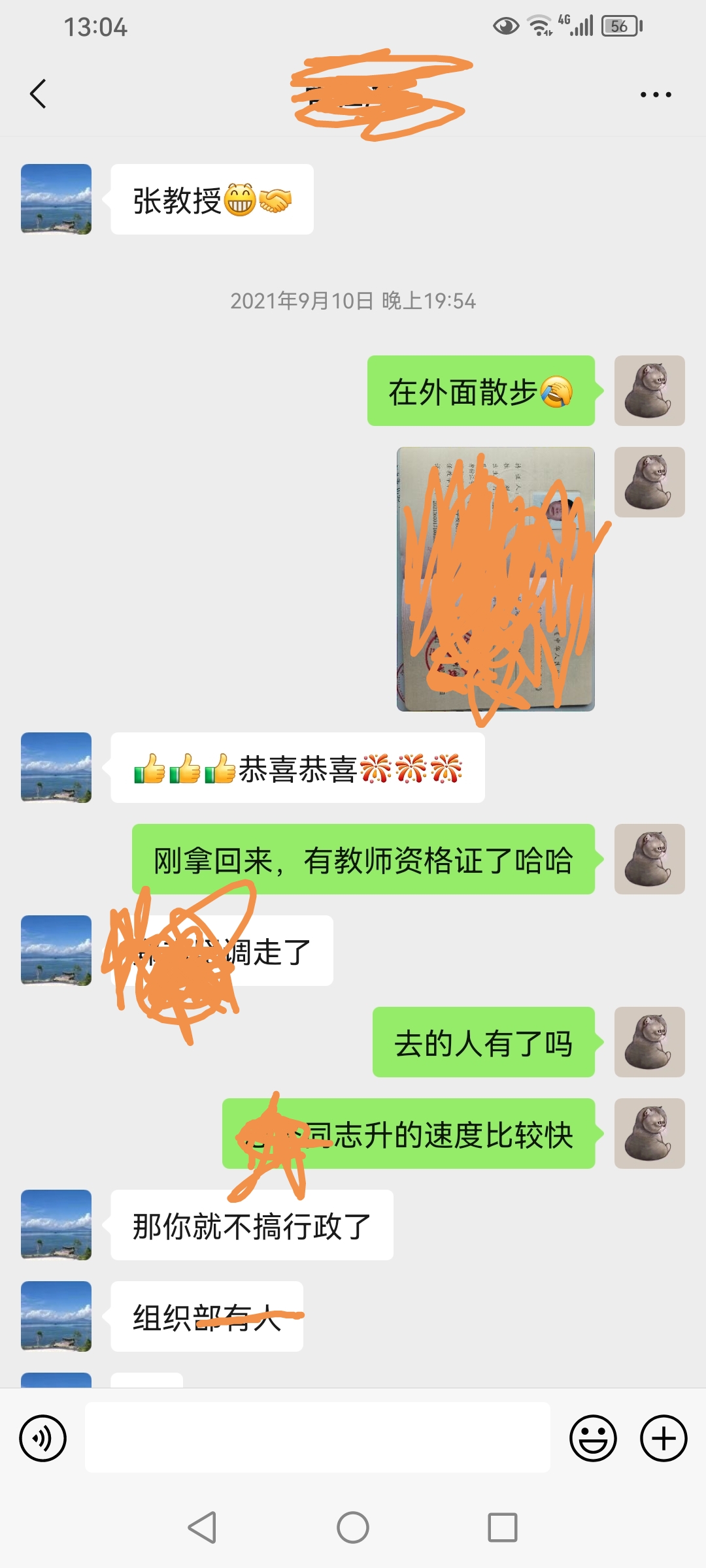Tap own avatar beside 在外面散步 message
706x1568 pixels.
649,391
